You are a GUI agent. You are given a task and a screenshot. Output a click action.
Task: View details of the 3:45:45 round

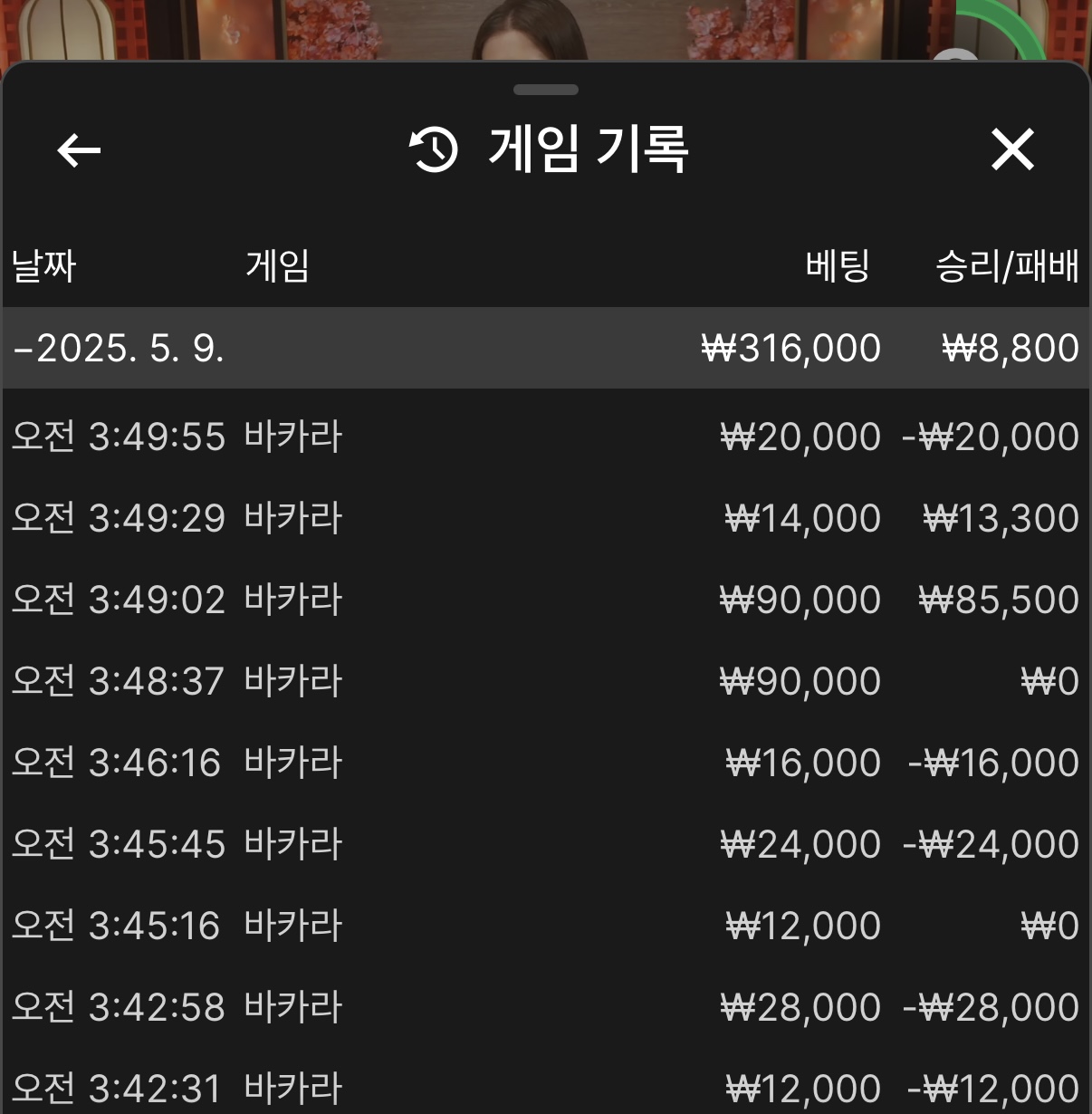[545, 845]
